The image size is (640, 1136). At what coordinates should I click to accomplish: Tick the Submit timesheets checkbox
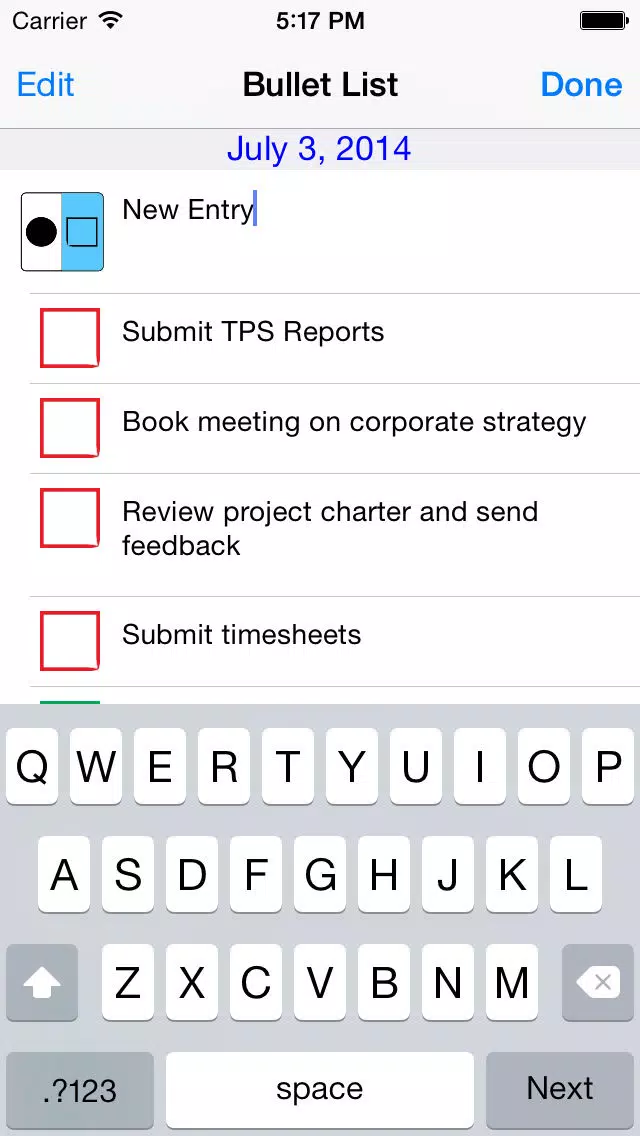[70, 641]
